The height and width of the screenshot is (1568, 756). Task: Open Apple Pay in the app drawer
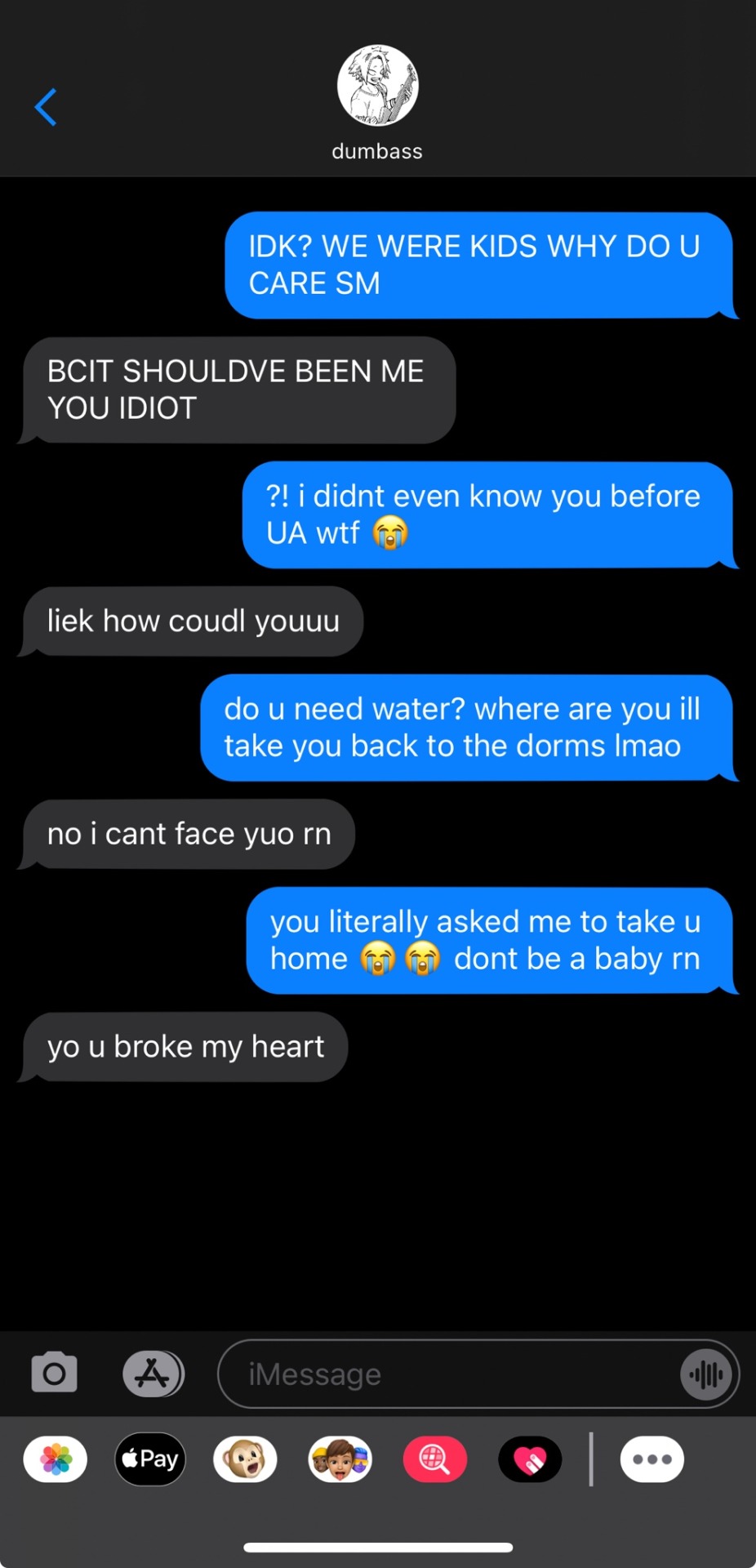pos(150,1459)
